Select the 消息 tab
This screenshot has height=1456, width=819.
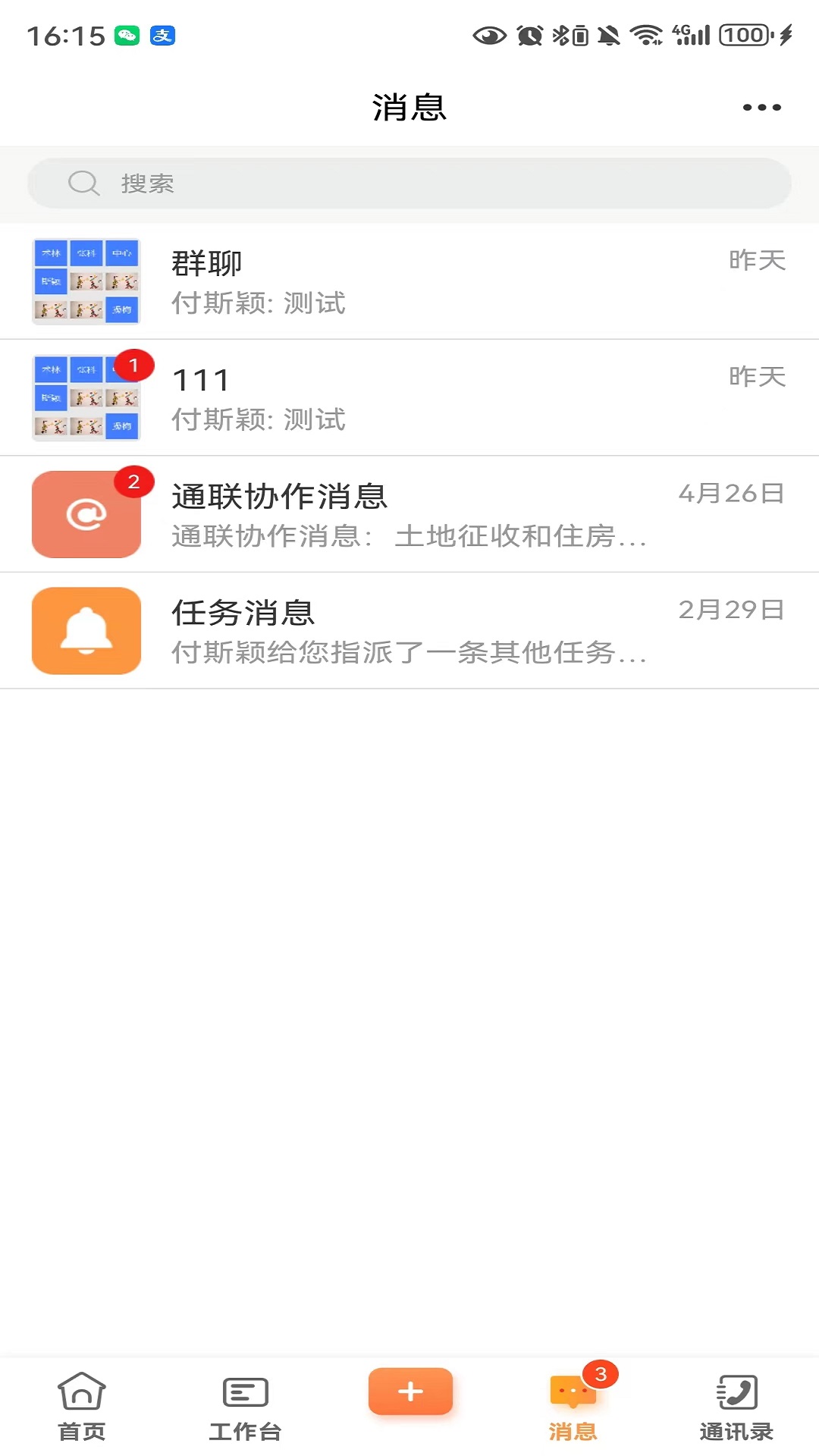tap(573, 1406)
